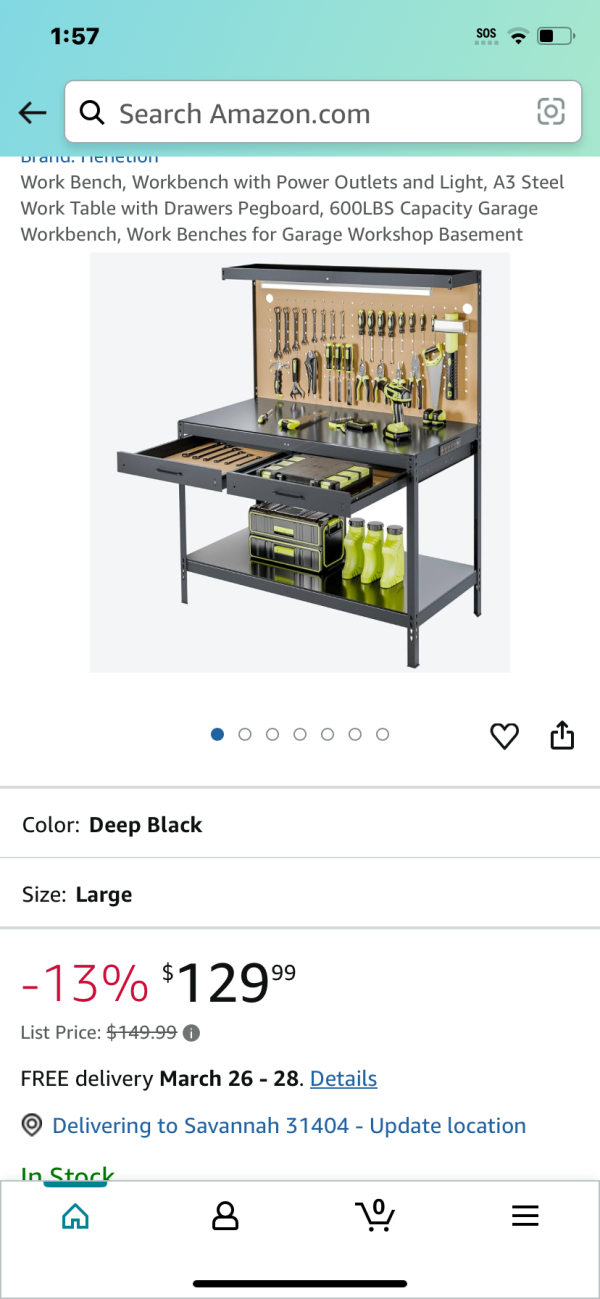Switch to the Home tab
The width and height of the screenshot is (600, 1299).
coord(75,1216)
